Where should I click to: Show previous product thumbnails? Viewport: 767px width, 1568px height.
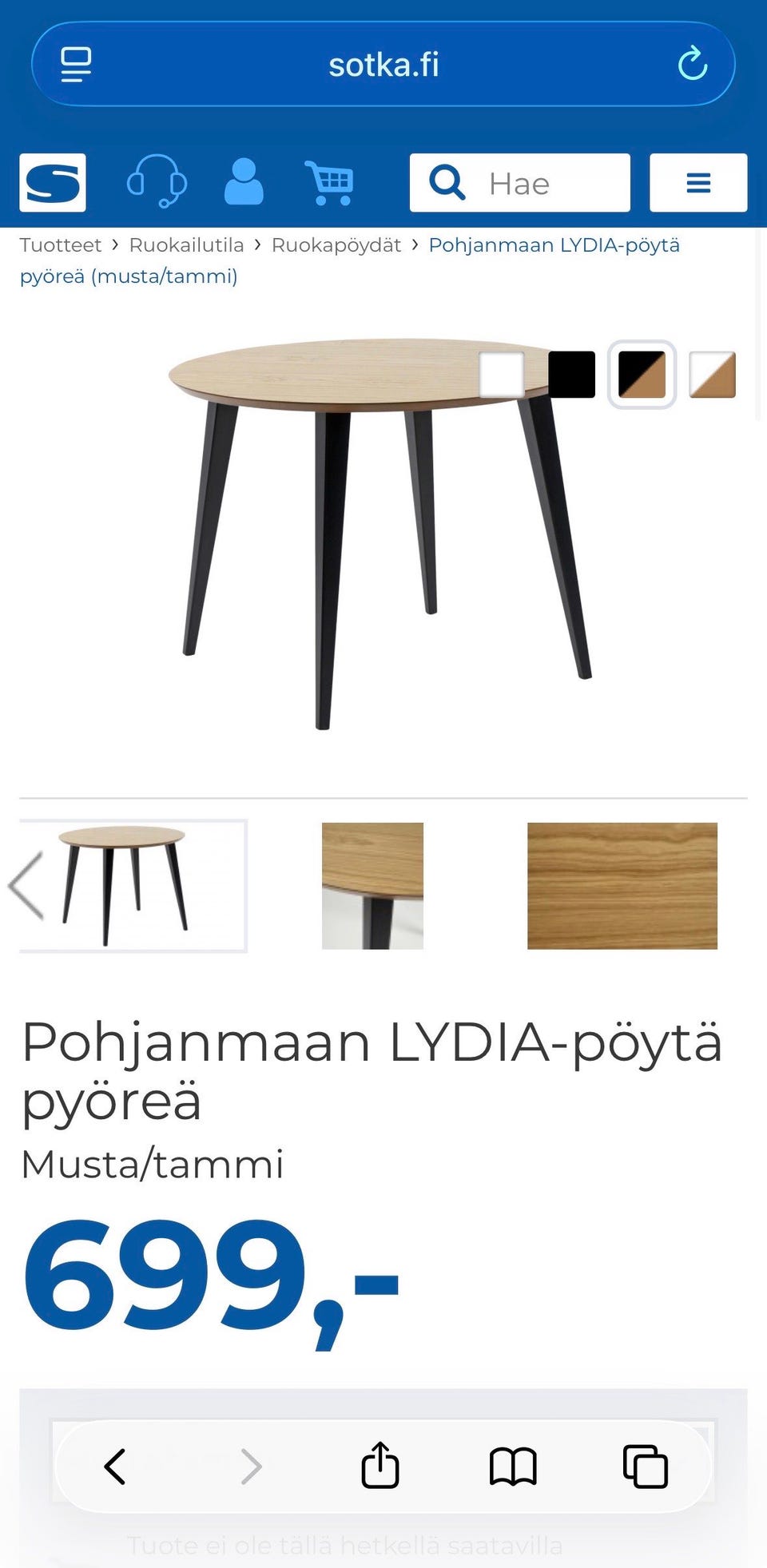(x=26, y=886)
